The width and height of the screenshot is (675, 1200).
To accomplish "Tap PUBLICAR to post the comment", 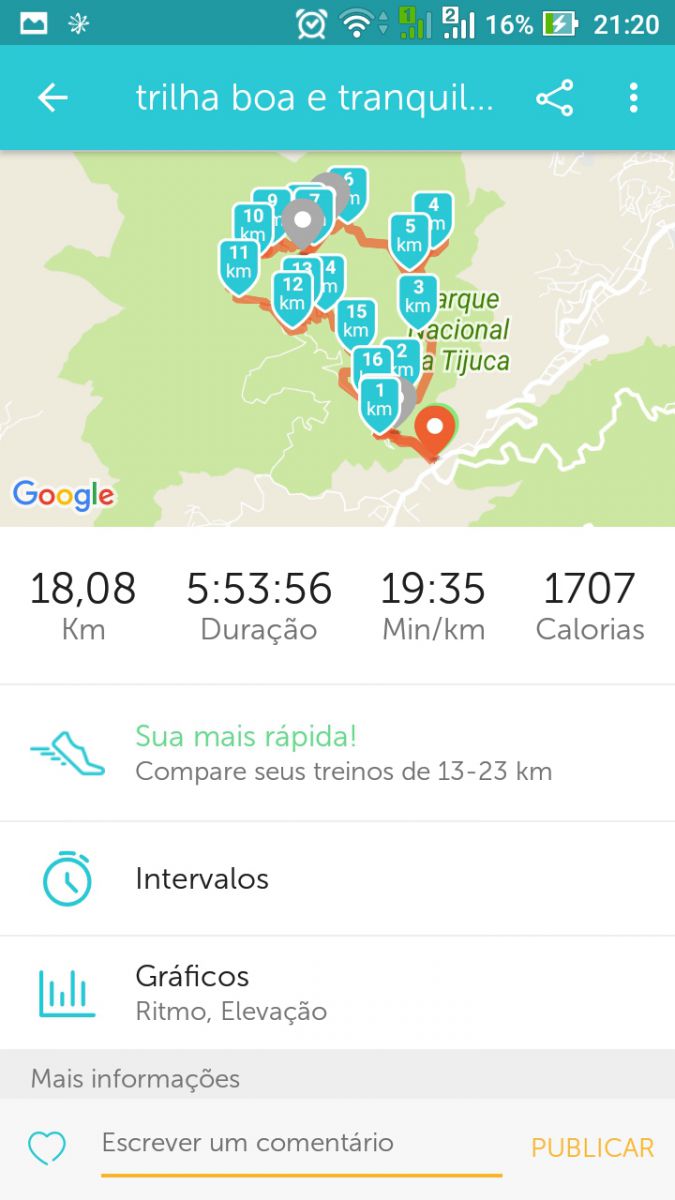I will pyautogui.click(x=592, y=1148).
